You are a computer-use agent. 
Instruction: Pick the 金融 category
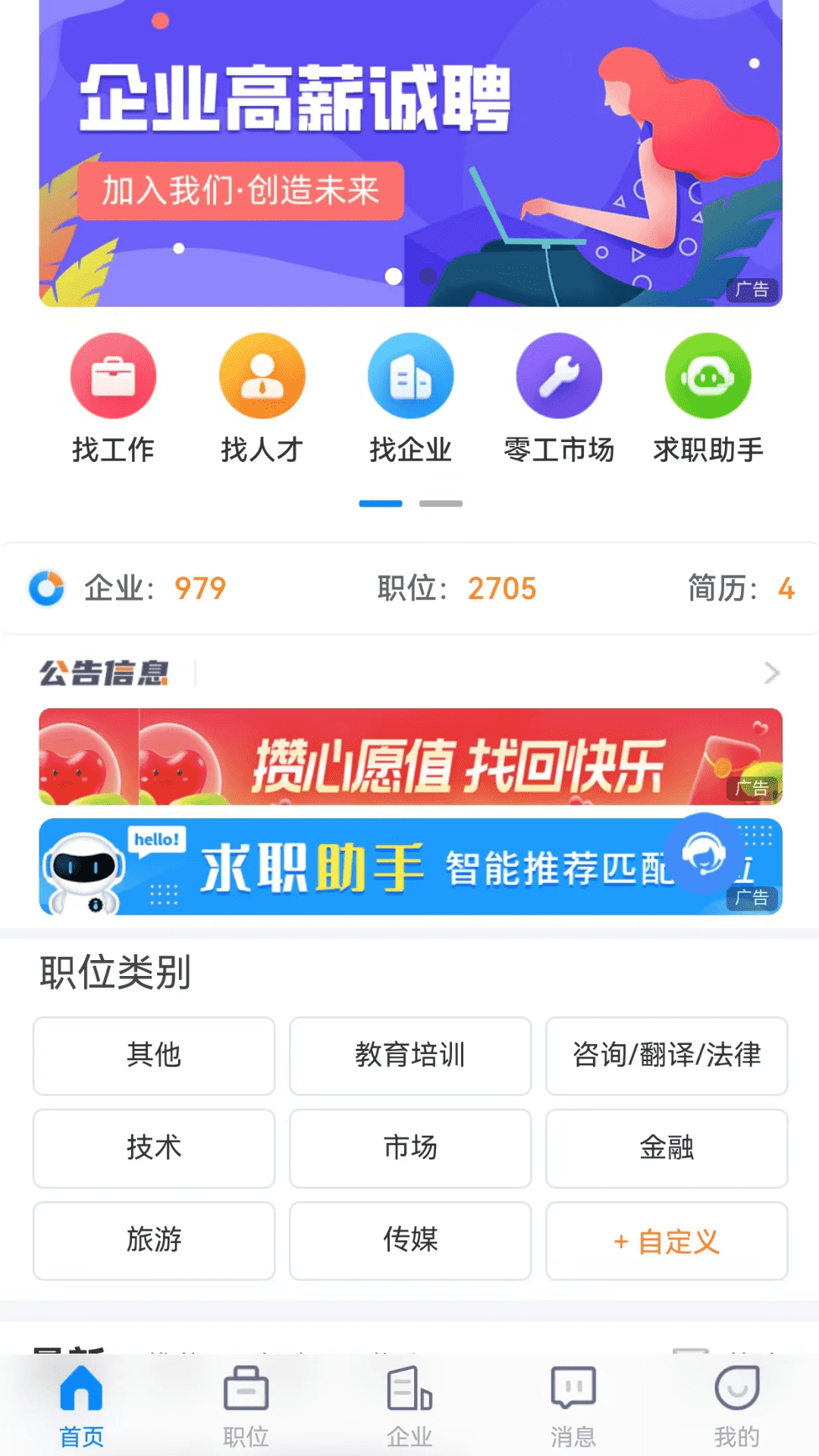667,1148
